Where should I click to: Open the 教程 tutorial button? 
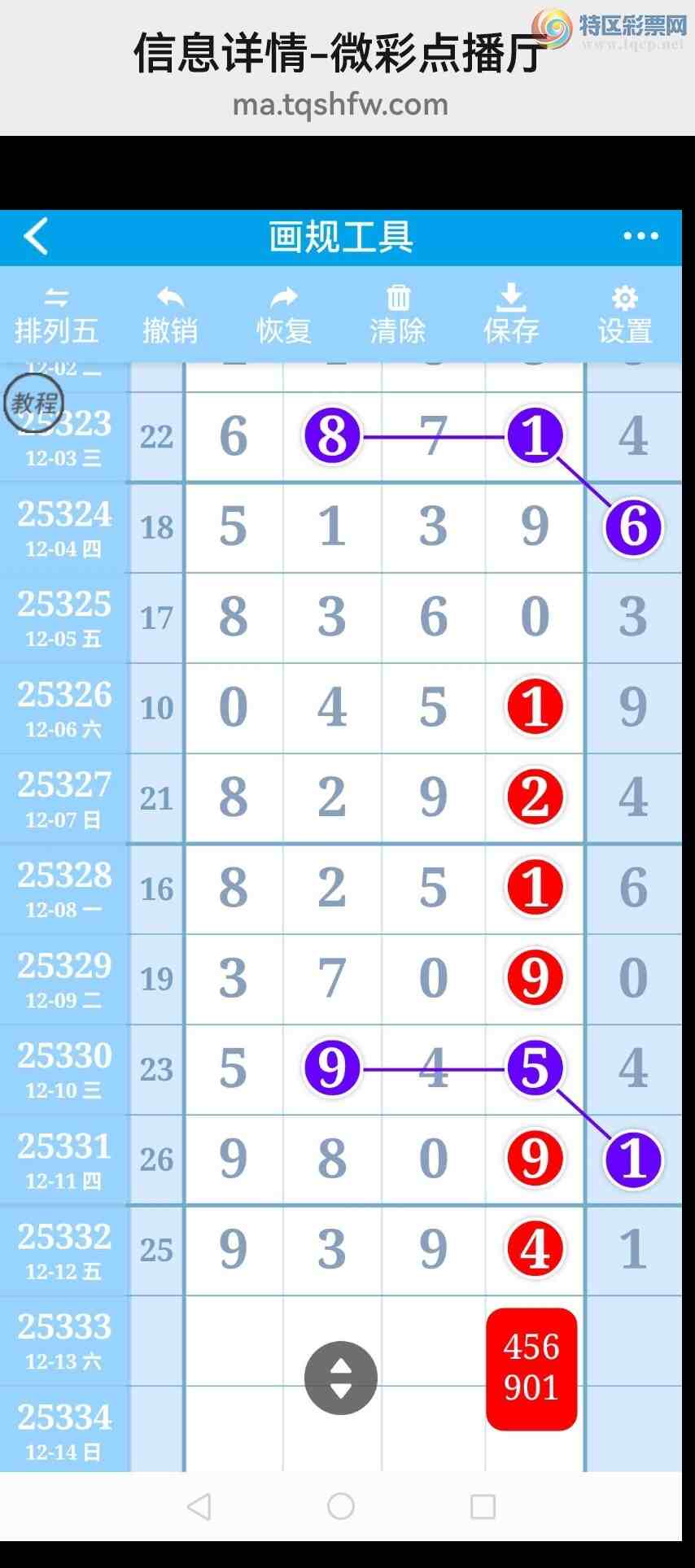pyautogui.click(x=34, y=403)
